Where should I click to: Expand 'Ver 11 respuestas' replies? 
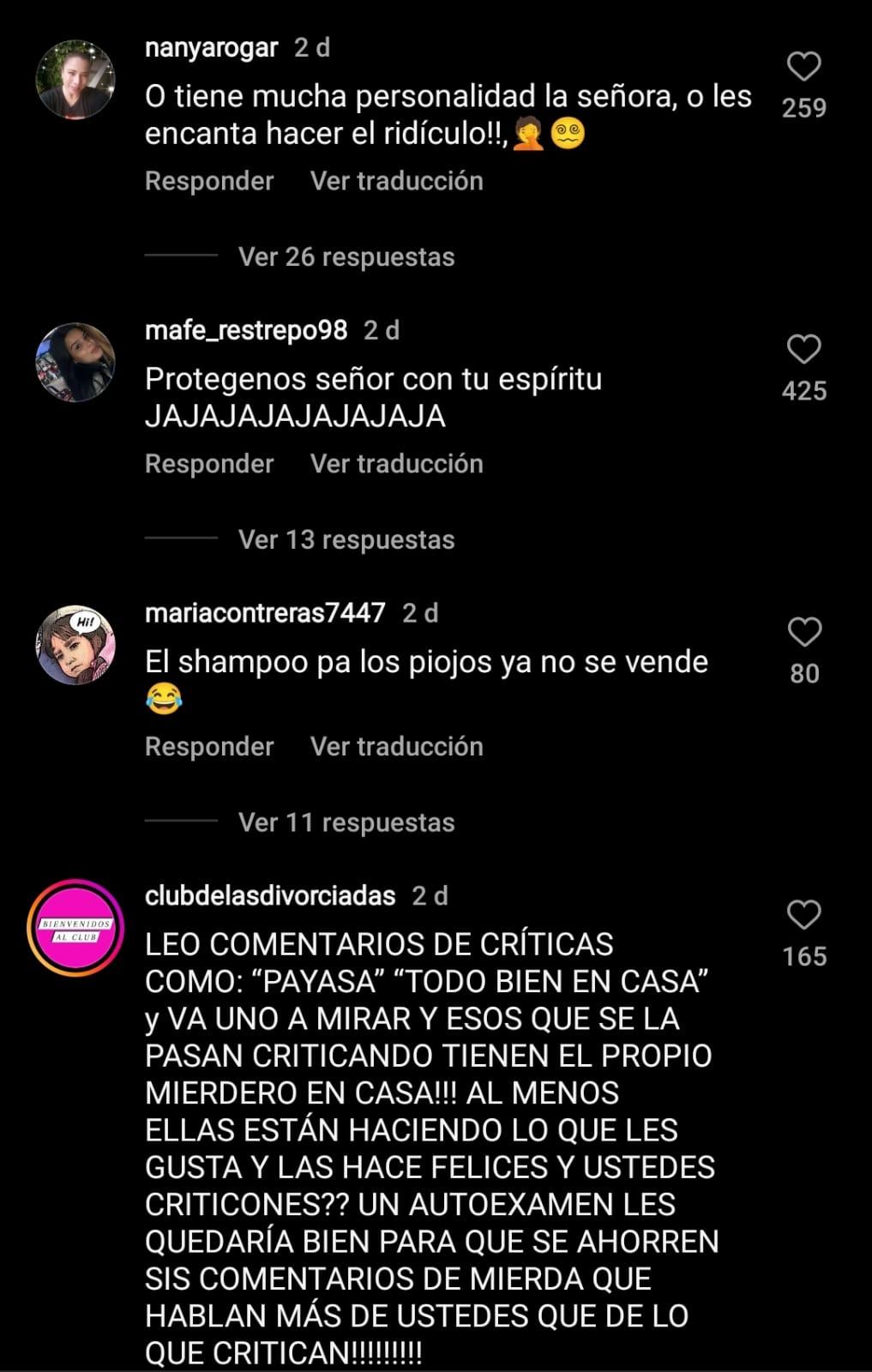click(x=346, y=822)
